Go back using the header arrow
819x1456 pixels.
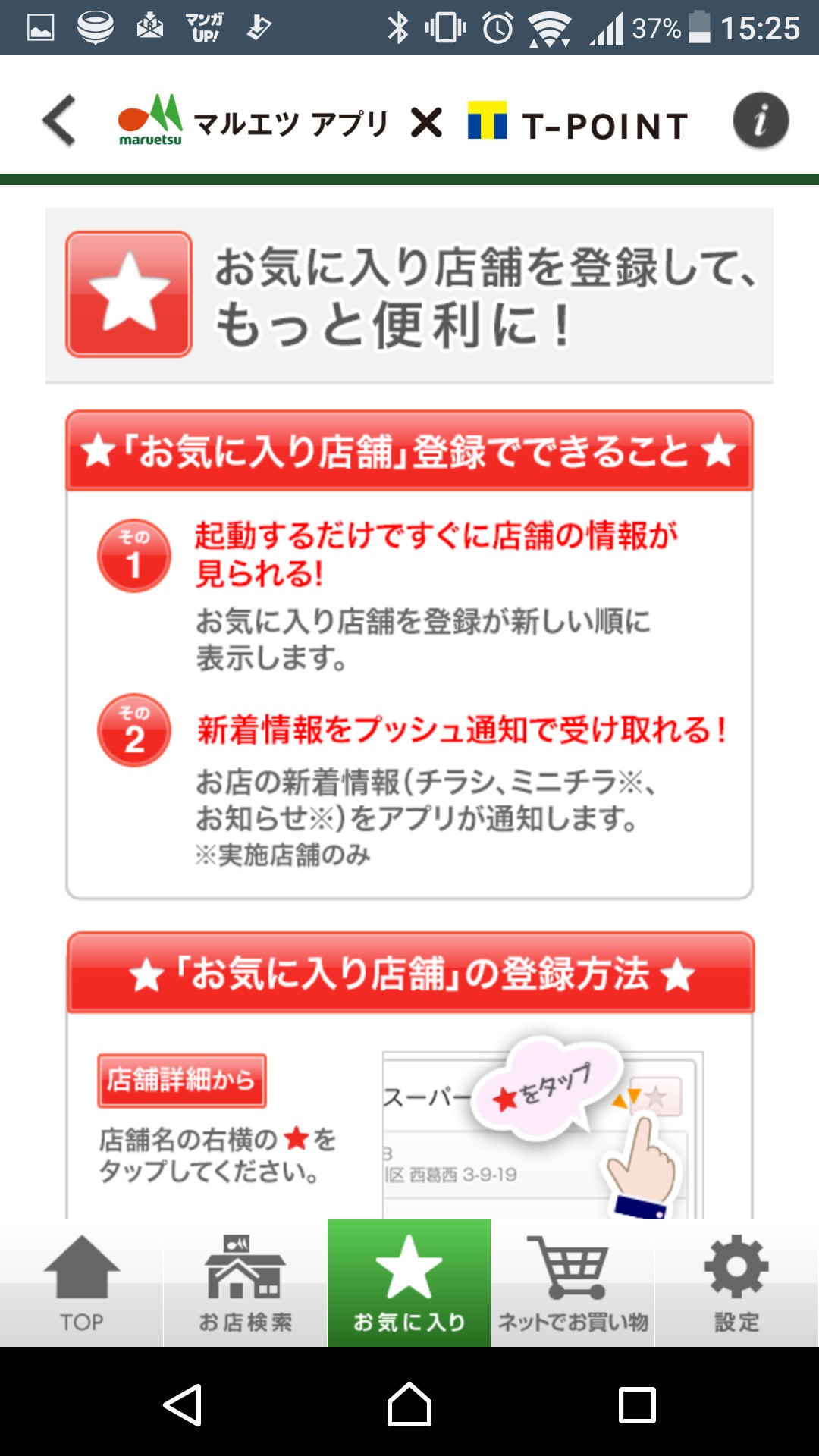pyautogui.click(x=59, y=121)
